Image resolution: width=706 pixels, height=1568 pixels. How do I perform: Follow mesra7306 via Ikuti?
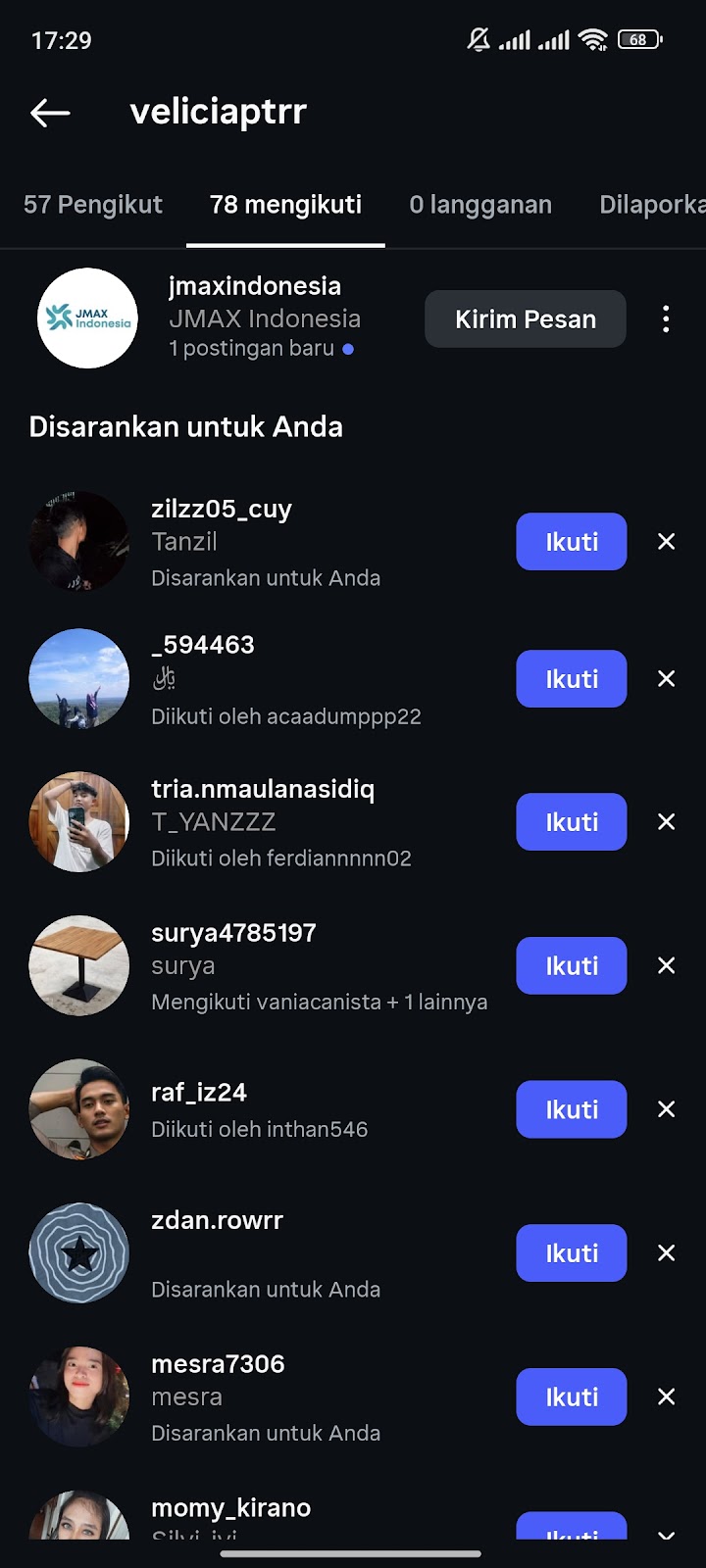click(571, 1397)
